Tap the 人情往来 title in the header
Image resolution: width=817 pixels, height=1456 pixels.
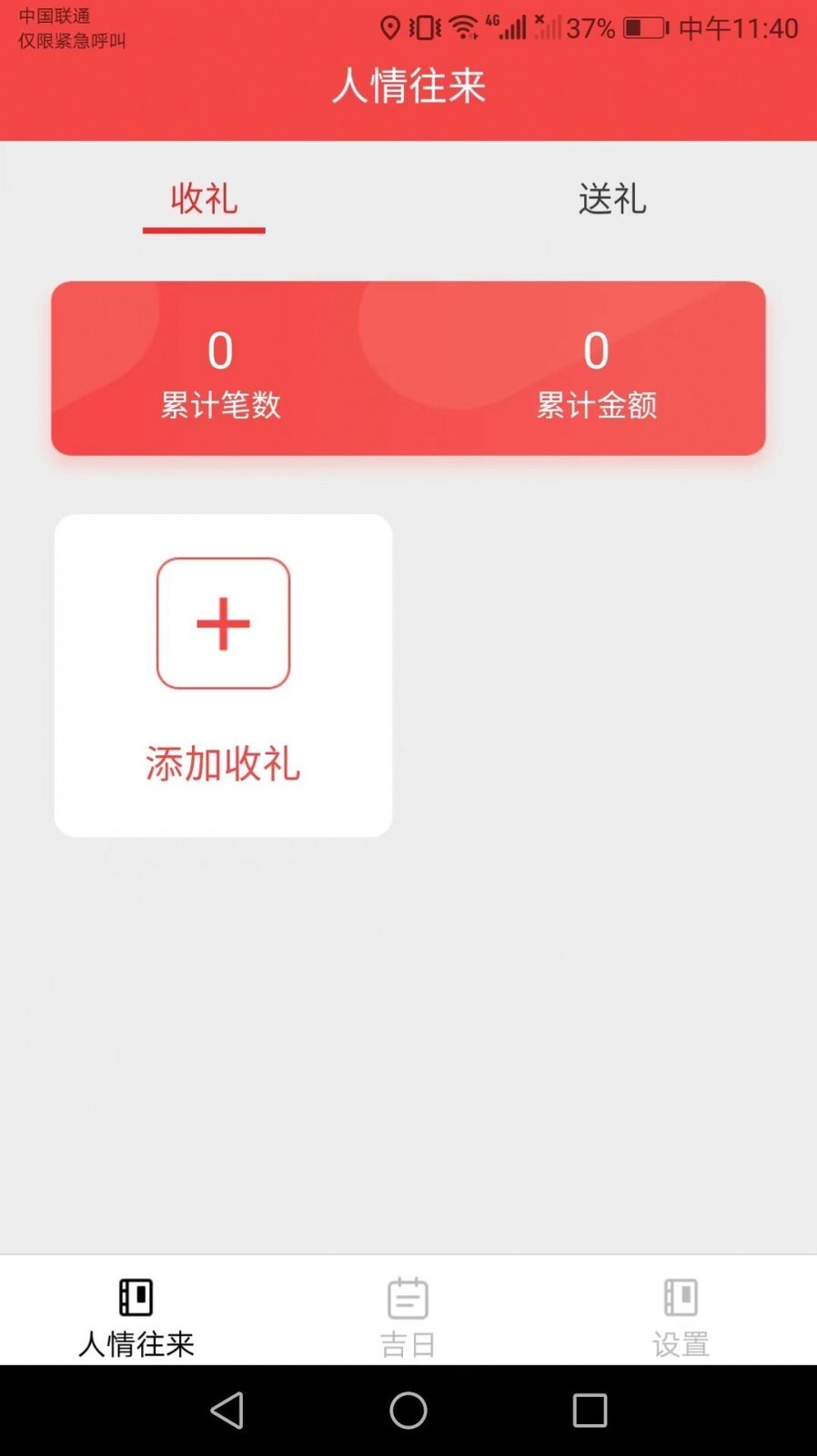[x=408, y=86]
